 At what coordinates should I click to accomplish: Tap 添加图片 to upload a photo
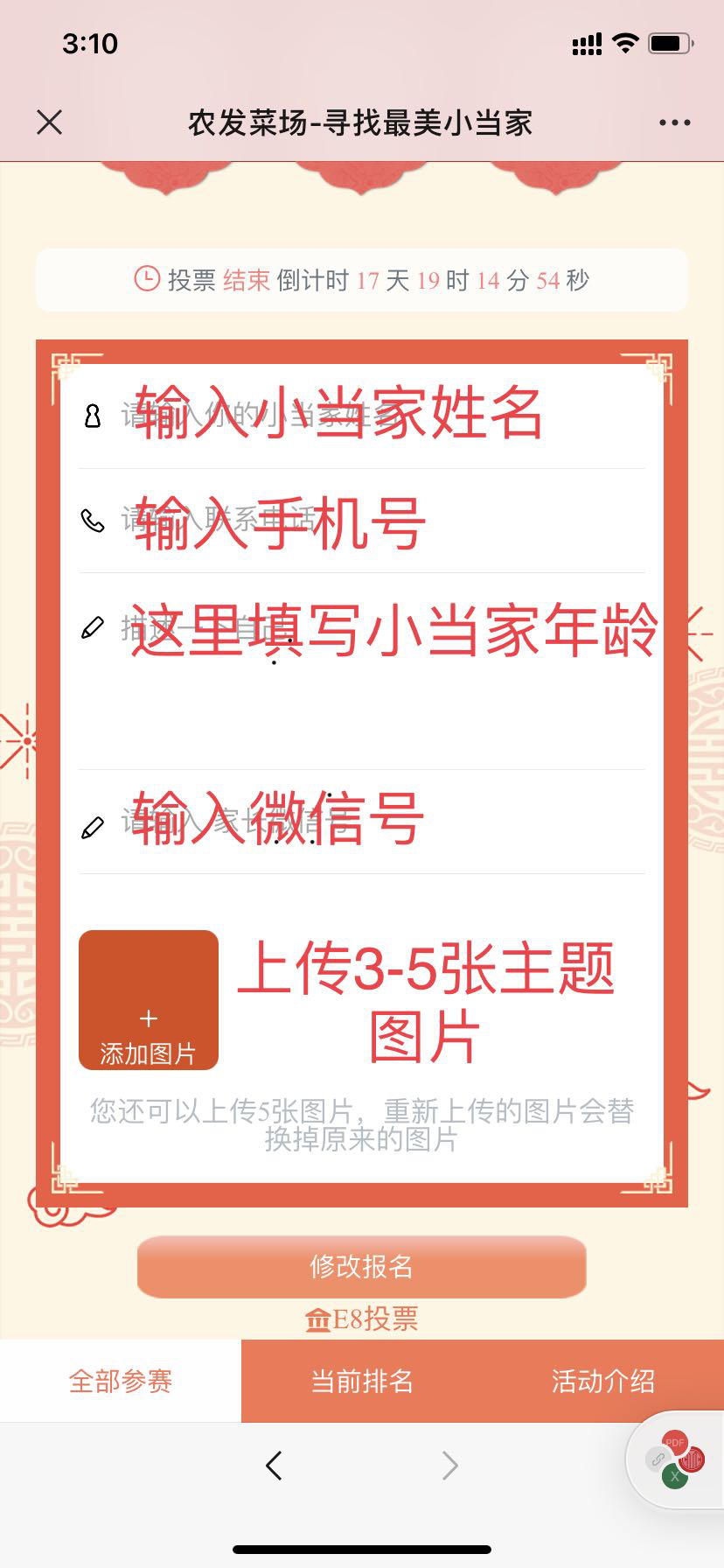(x=149, y=1000)
